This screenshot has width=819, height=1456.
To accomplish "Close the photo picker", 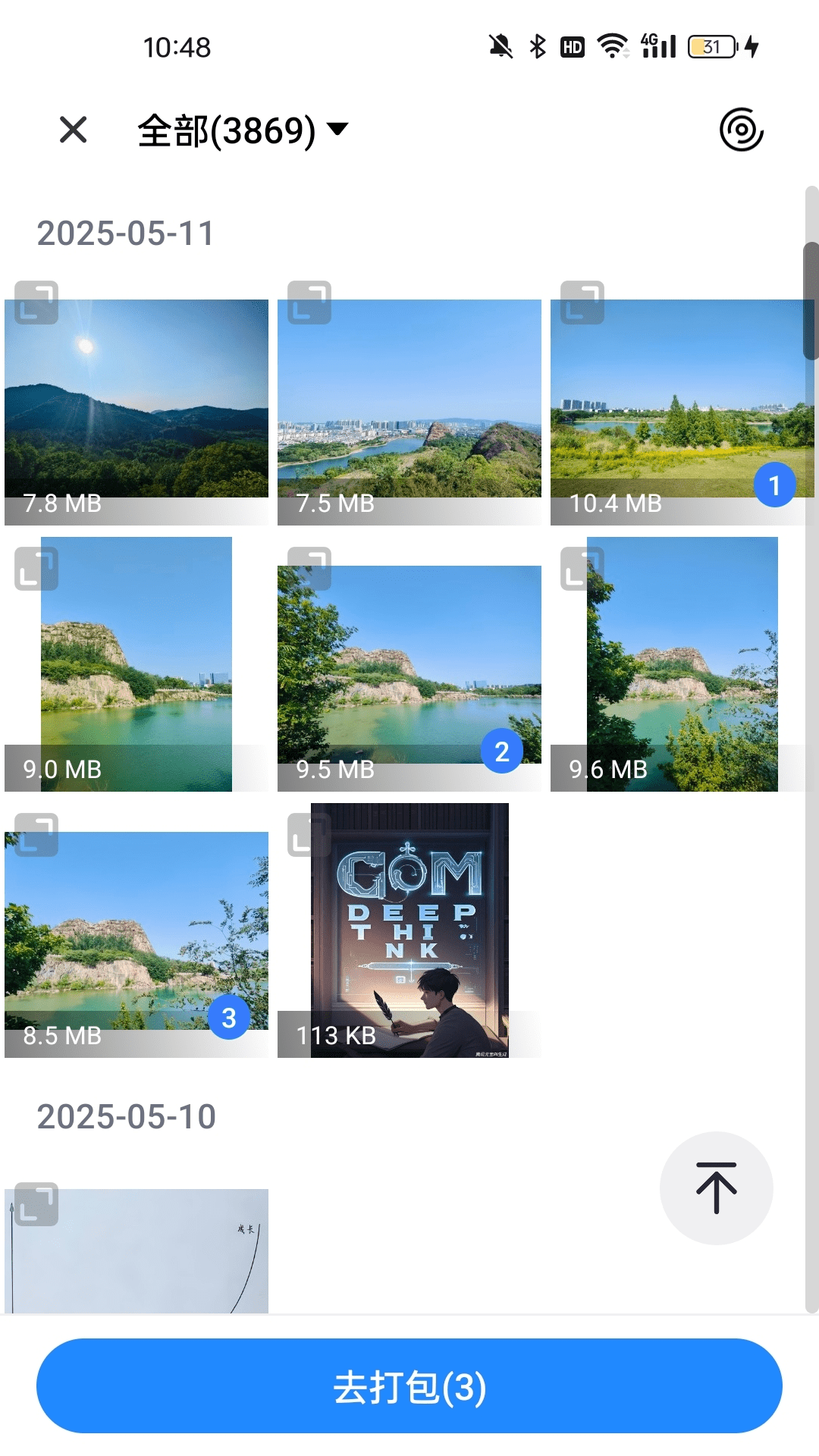I will pyautogui.click(x=74, y=130).
